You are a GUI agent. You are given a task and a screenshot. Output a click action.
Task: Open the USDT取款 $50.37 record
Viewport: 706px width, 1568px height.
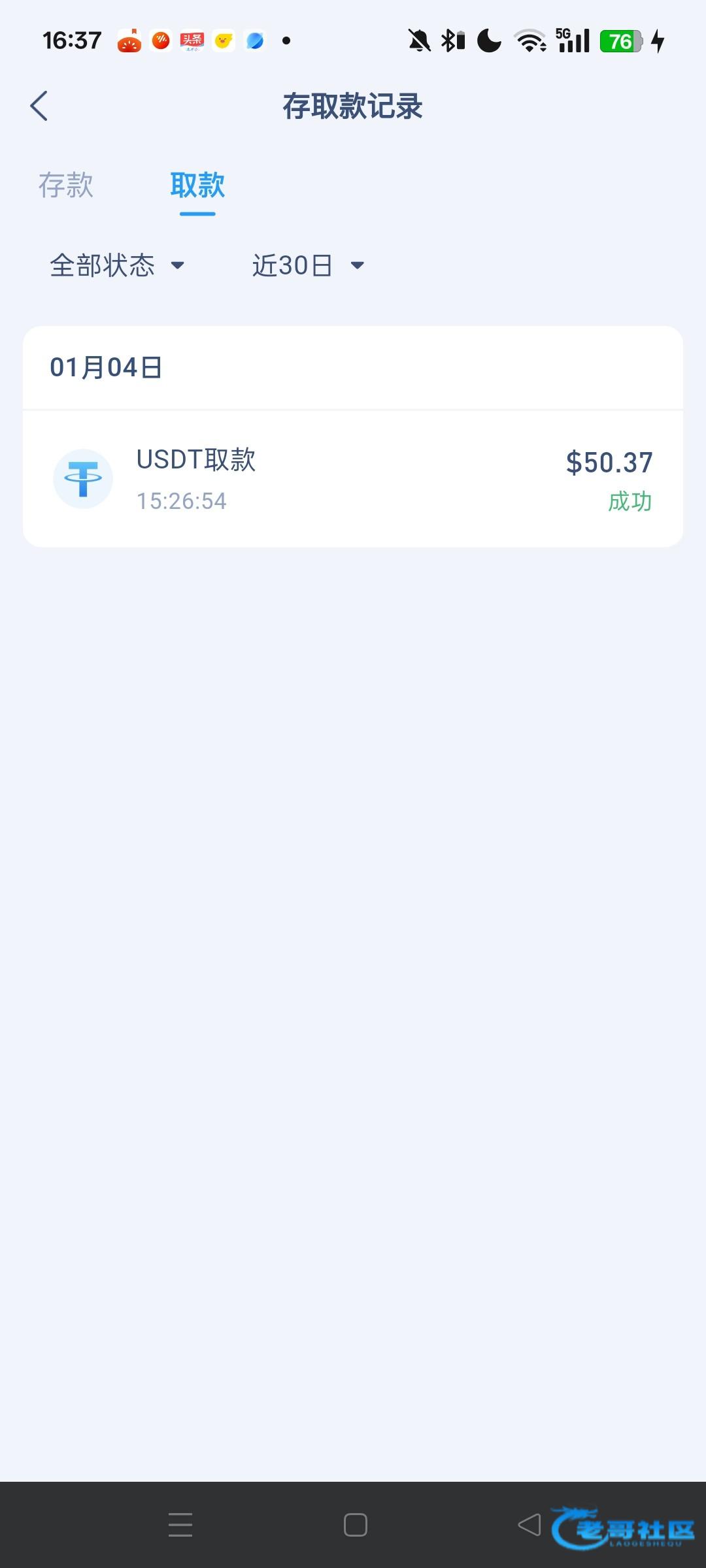click(353, 480)
